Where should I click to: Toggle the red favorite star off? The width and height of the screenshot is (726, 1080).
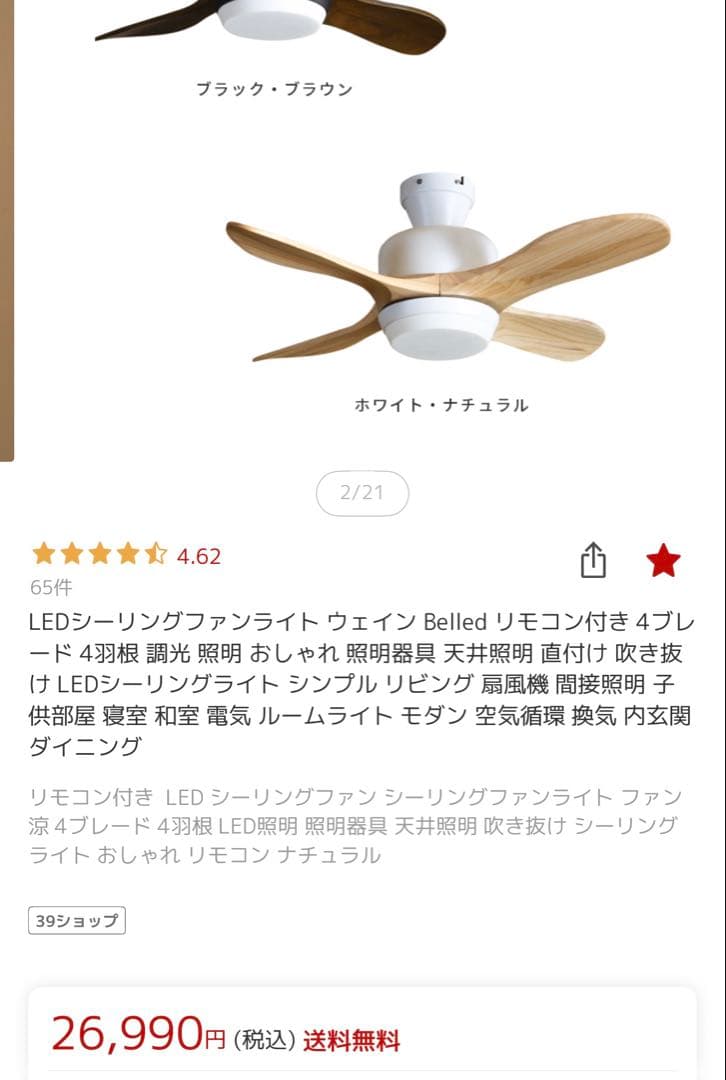click(661, 560)
